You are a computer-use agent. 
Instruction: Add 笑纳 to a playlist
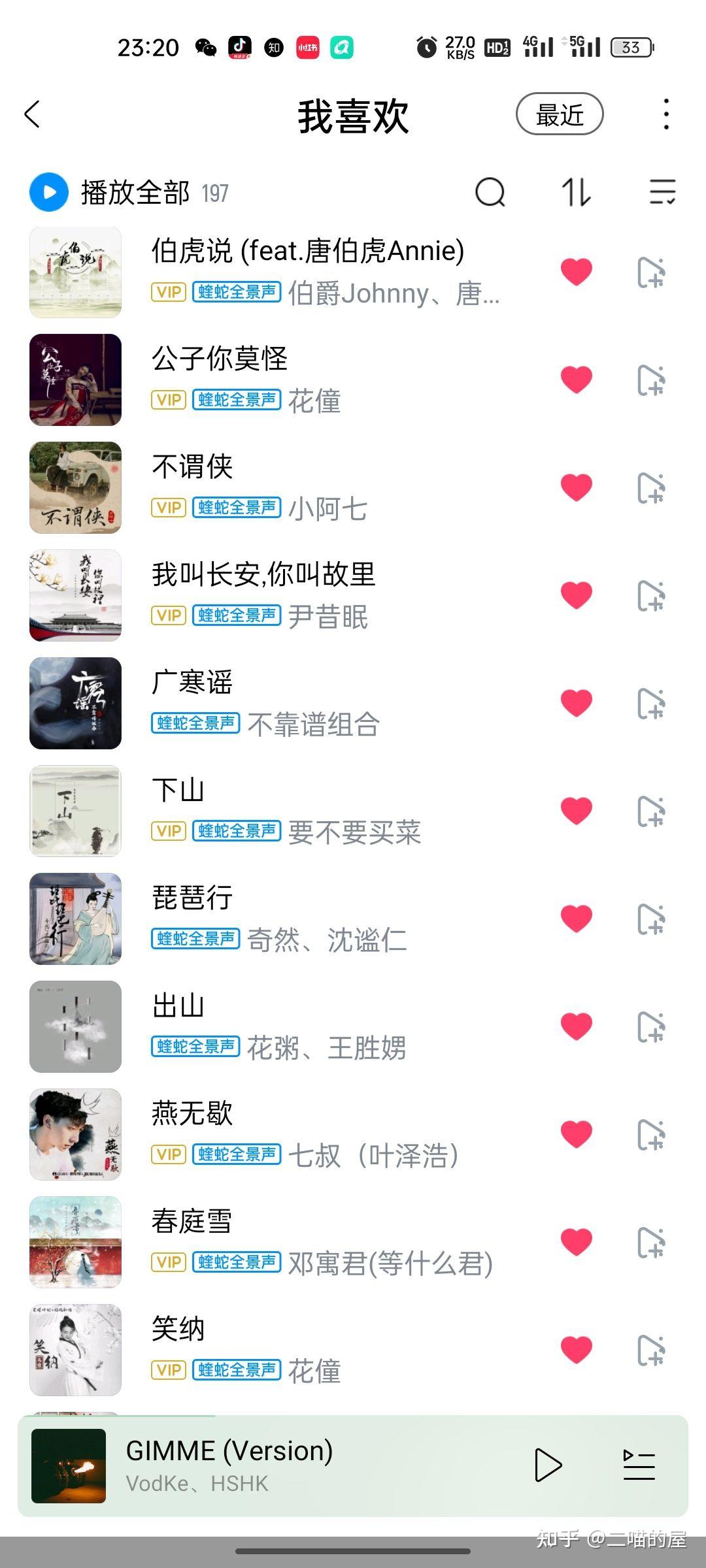[x=651, y=1350]
